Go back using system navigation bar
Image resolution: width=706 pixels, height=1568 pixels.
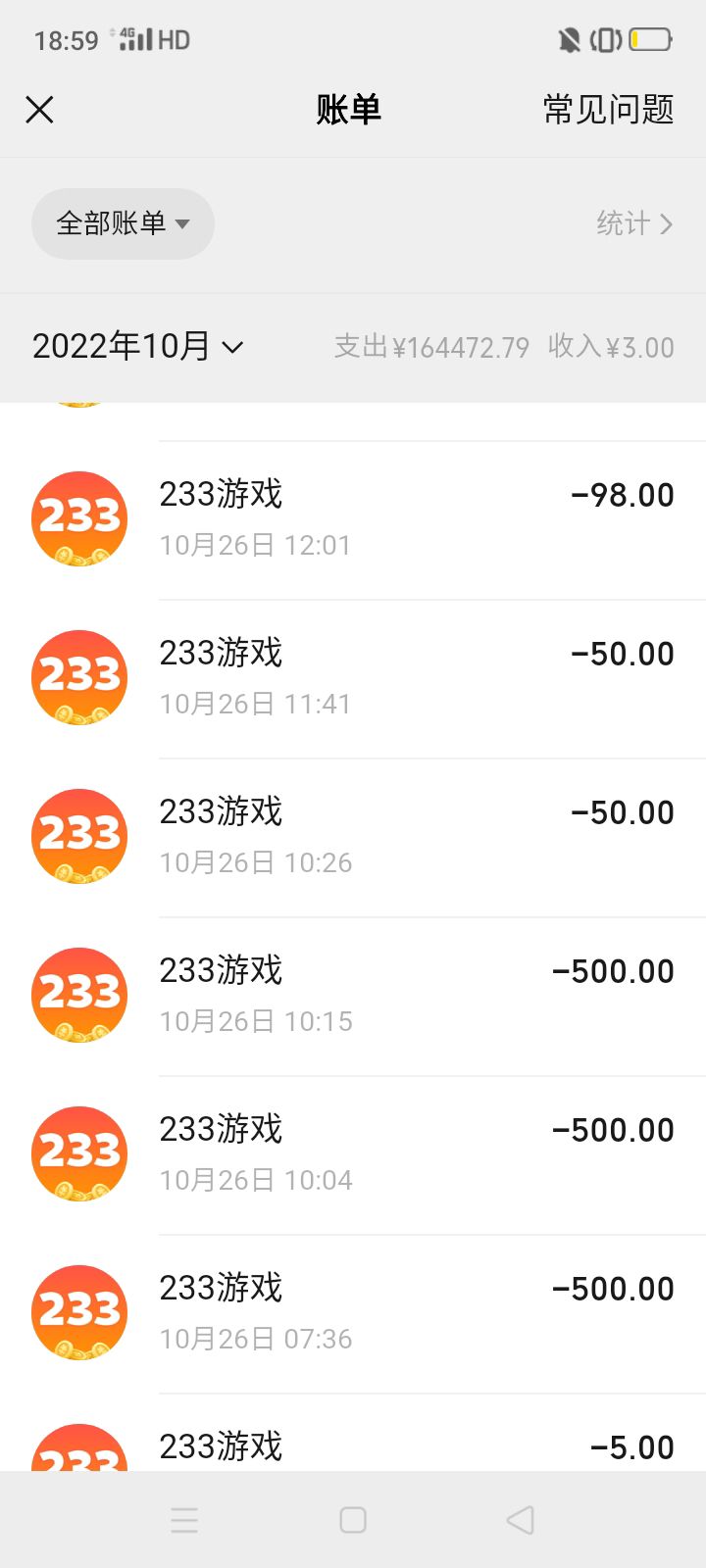[x=520, y=1520]
